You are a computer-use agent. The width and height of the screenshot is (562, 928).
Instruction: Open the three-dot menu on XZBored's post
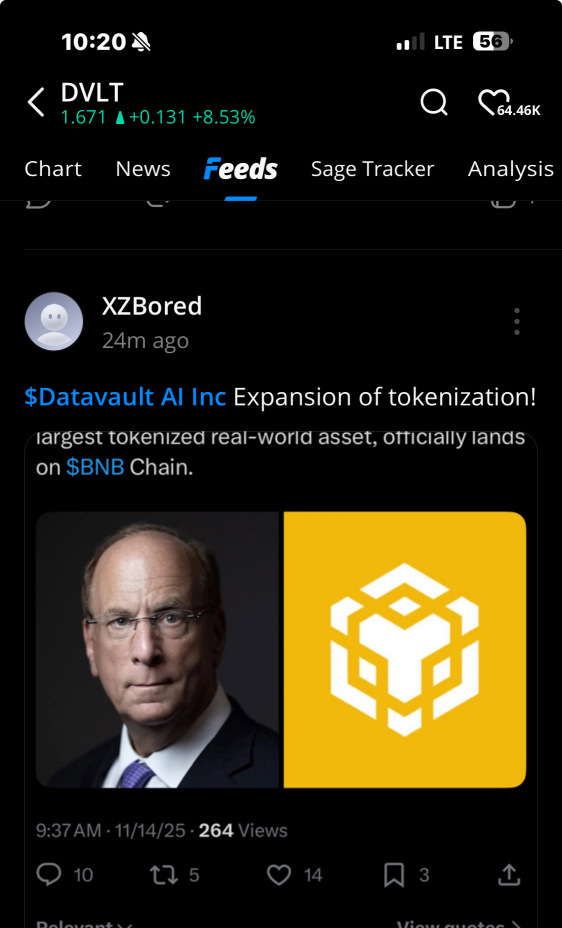pyautogui.click(x=516, y=321)
